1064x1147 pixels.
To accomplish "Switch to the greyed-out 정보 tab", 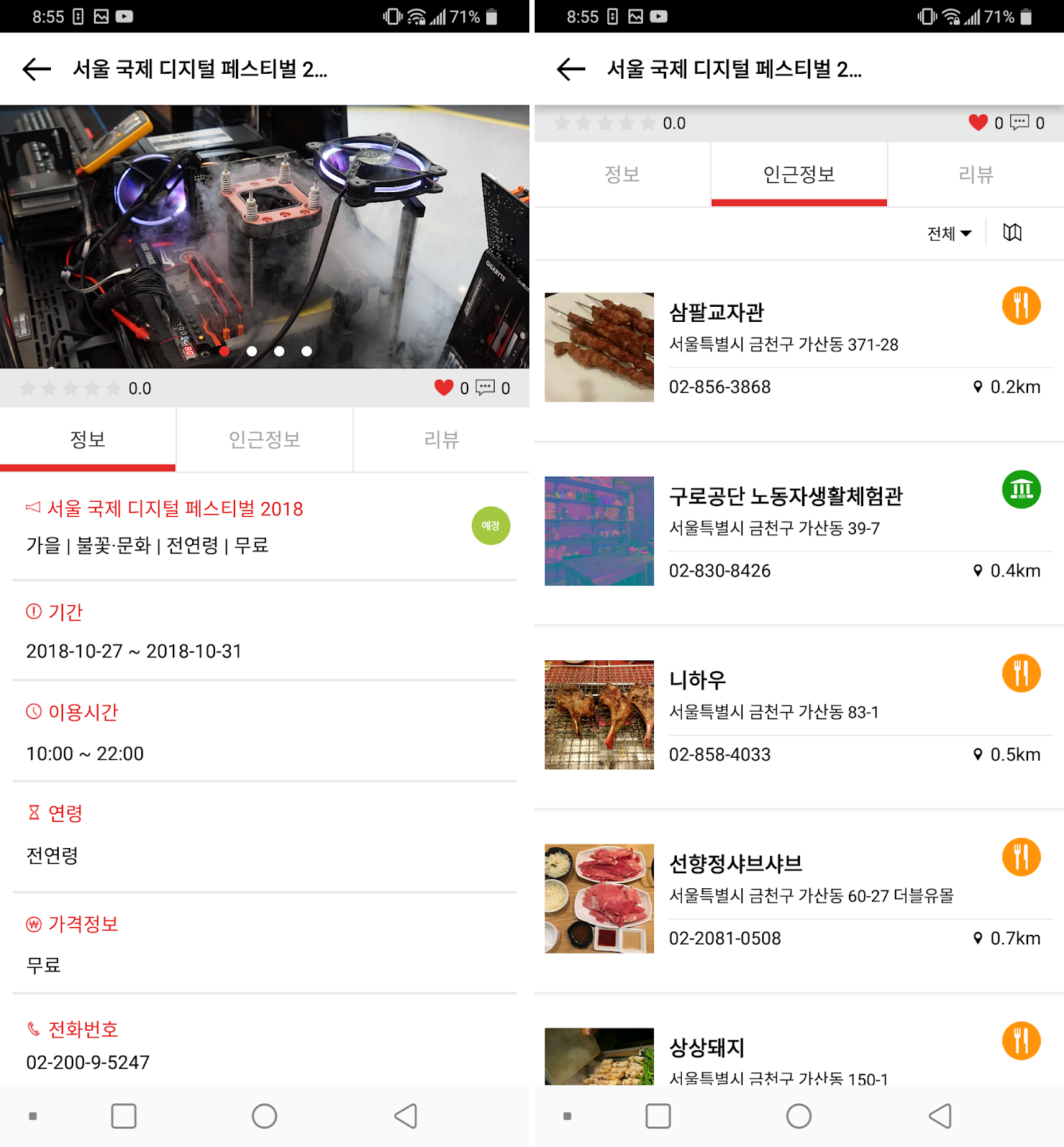I will (622, 174).
